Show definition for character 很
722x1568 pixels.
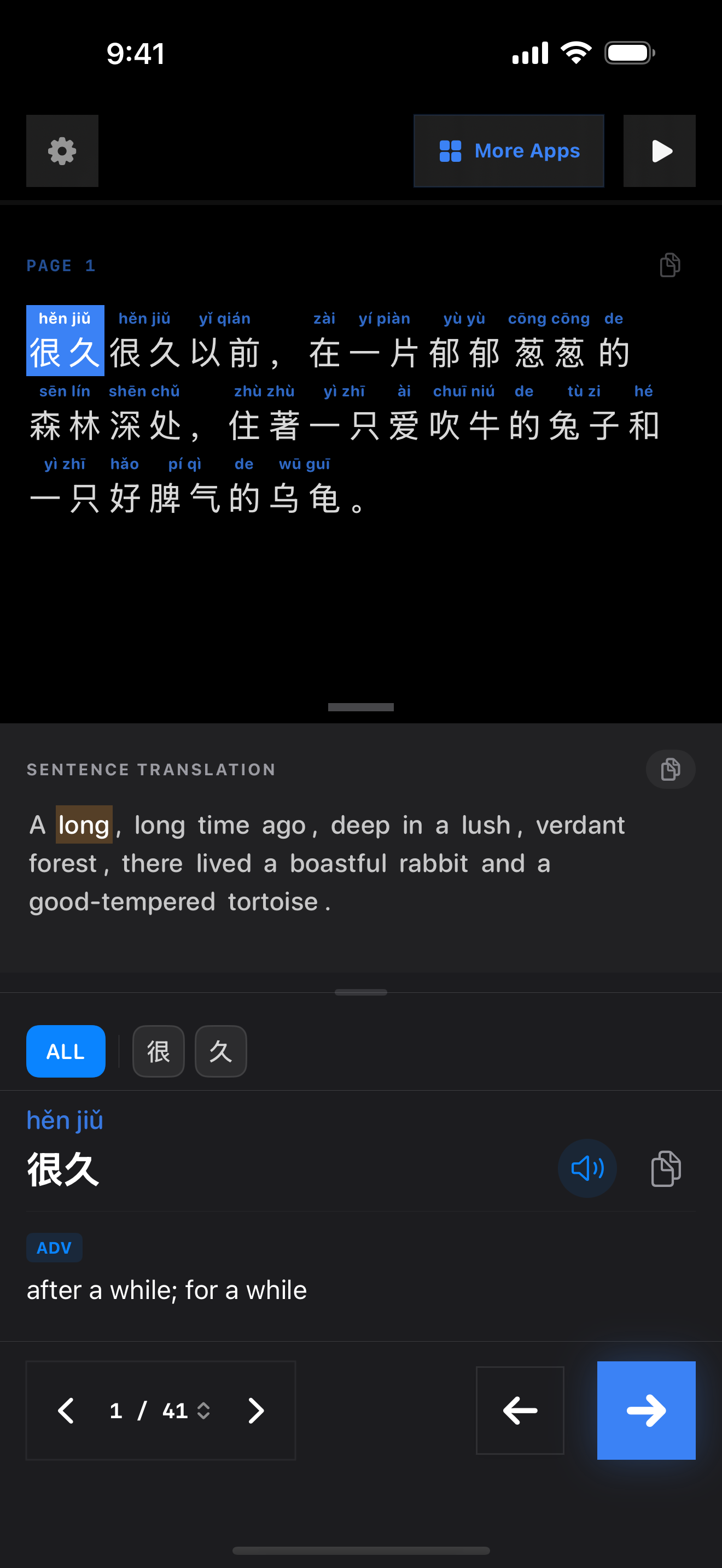158,1051
